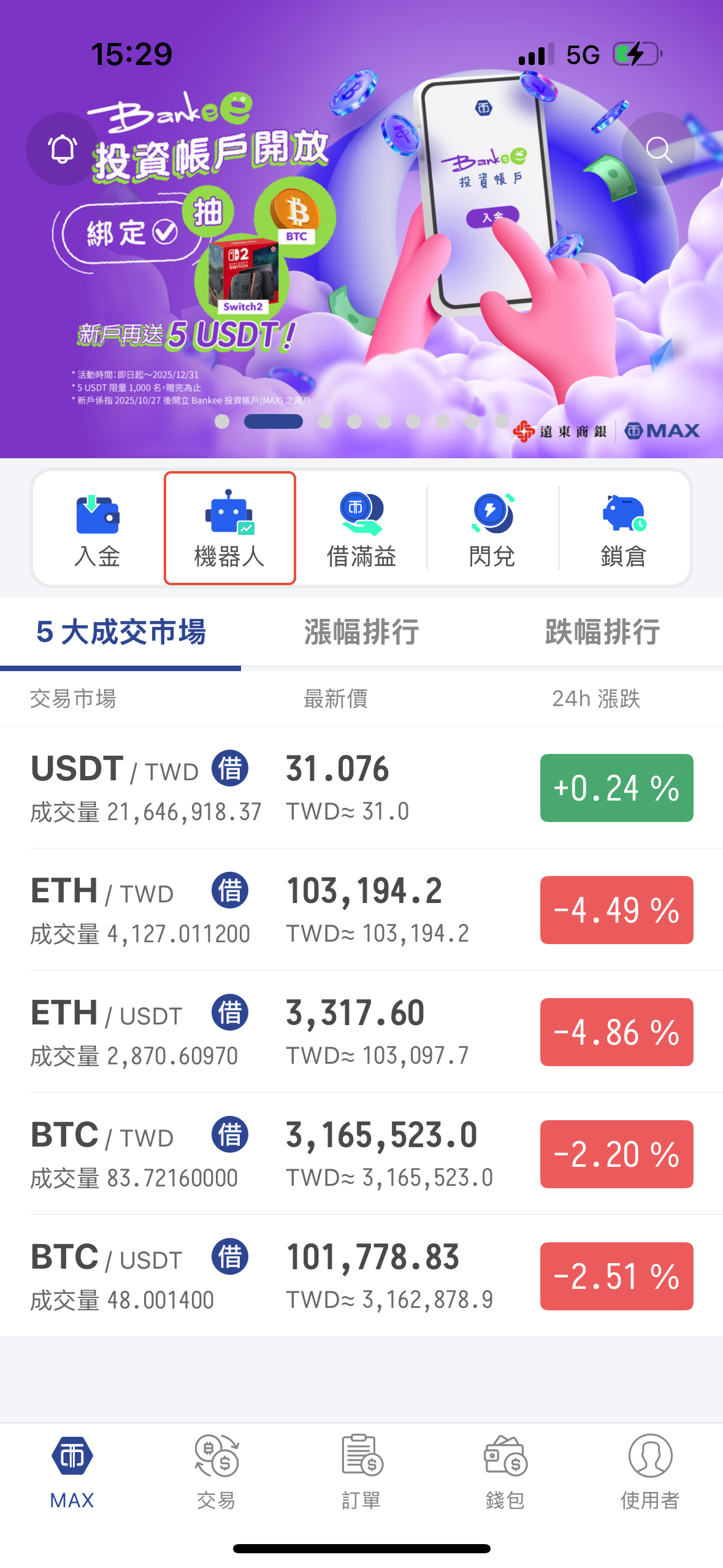Select the 5 大成交市場 tab
Screen dimensions: 723x1568
coord(121,632)
